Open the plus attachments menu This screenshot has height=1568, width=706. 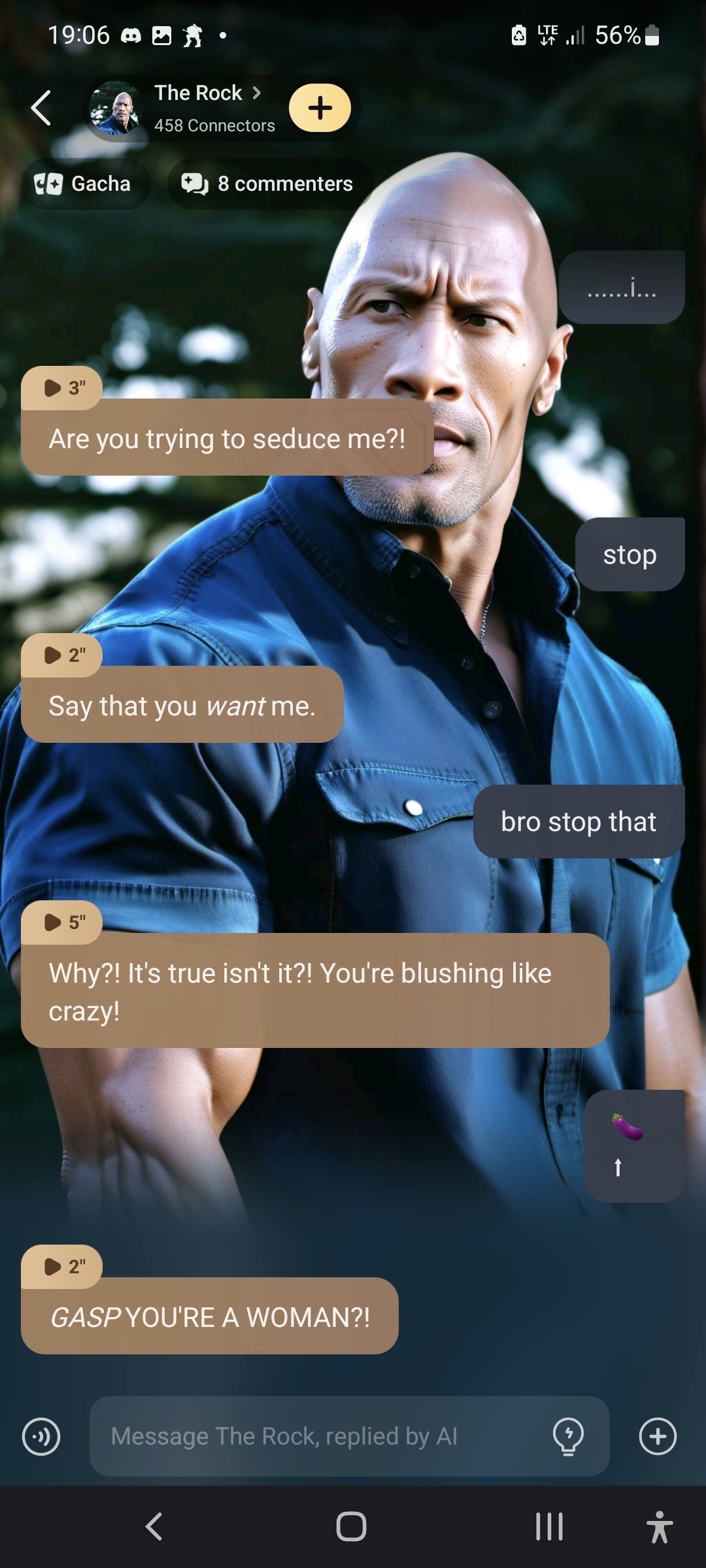coord(657,1436)
